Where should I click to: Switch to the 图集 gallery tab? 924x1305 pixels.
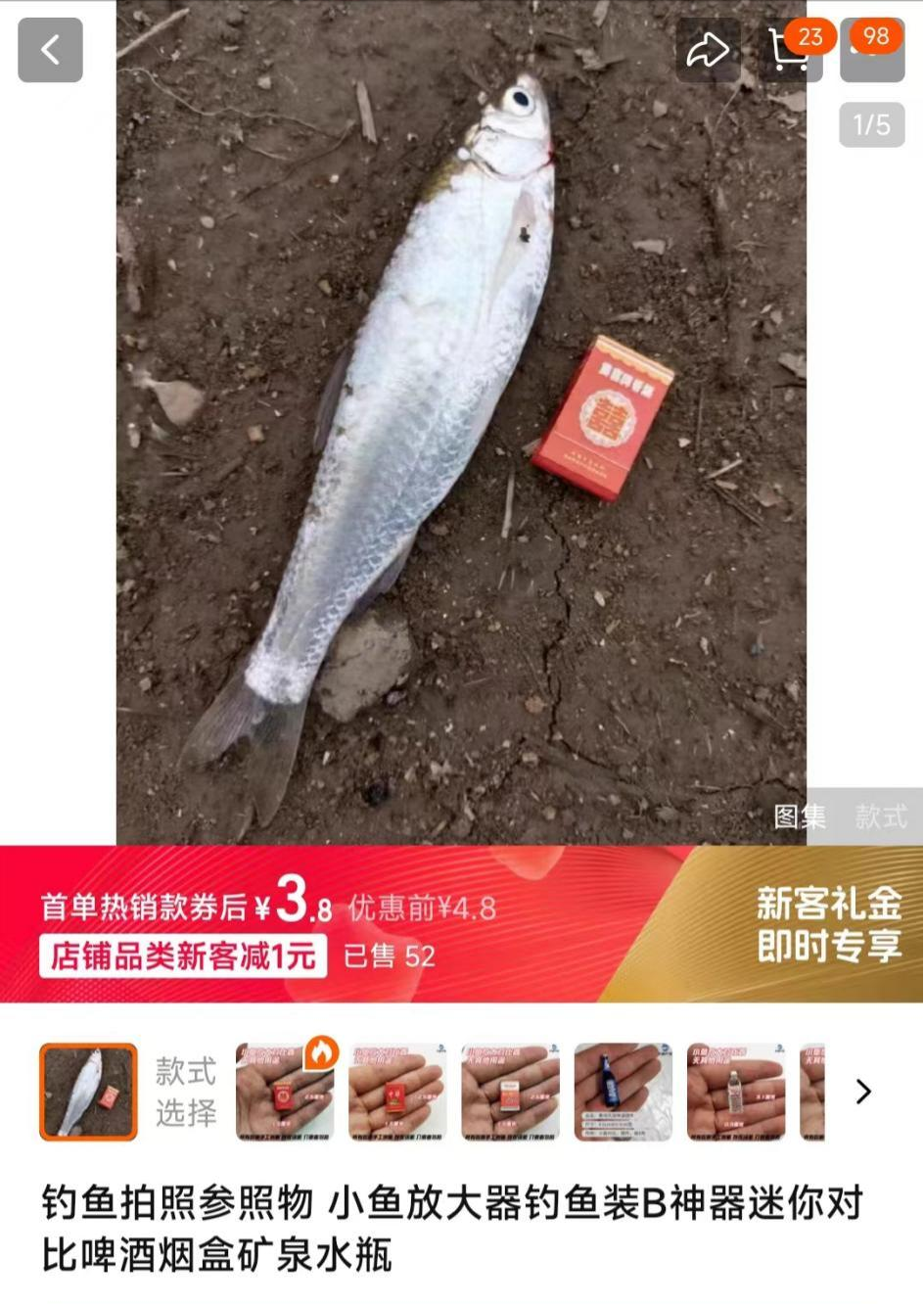click(x=800, y=816)
